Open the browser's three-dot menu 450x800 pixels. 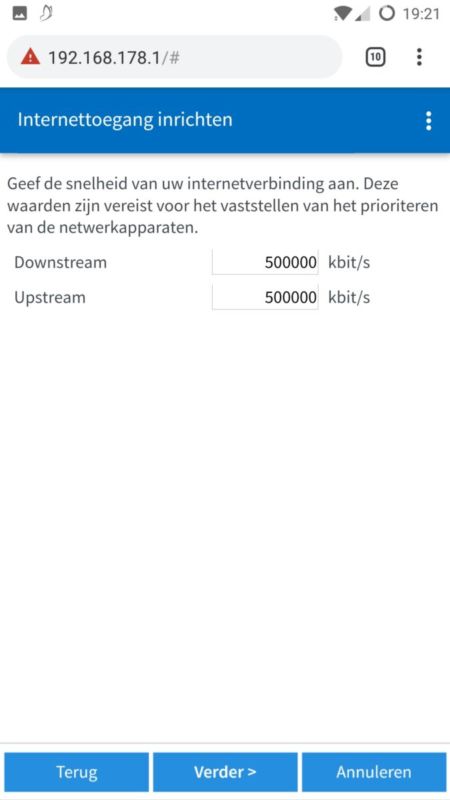(x=419, y=57)
